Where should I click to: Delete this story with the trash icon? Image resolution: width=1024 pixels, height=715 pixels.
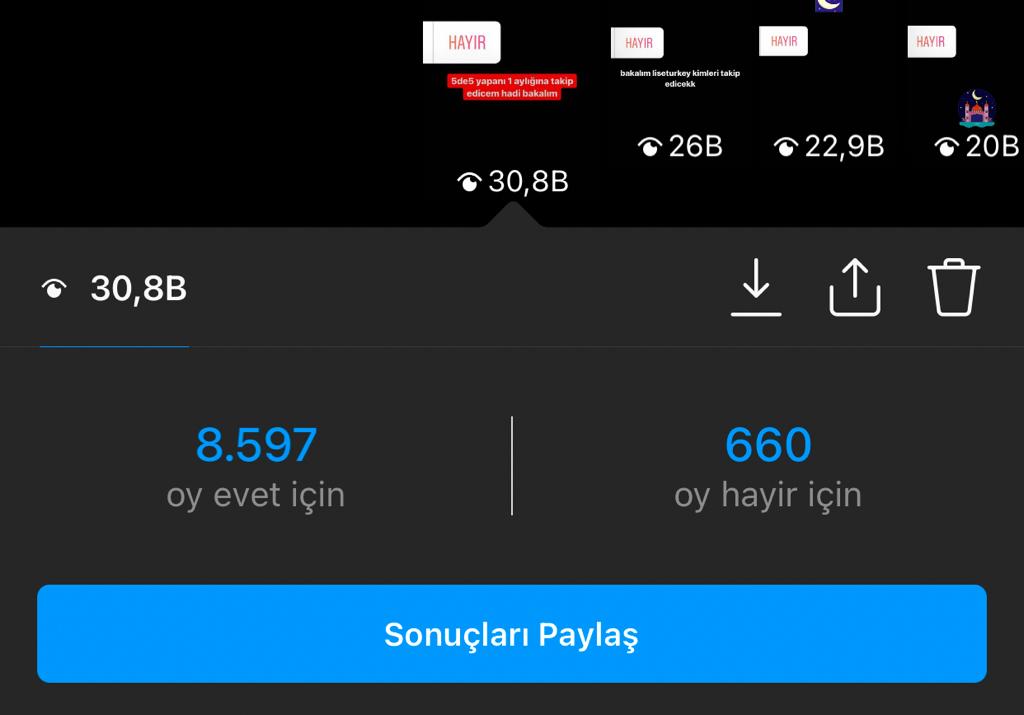coord(953,288)
